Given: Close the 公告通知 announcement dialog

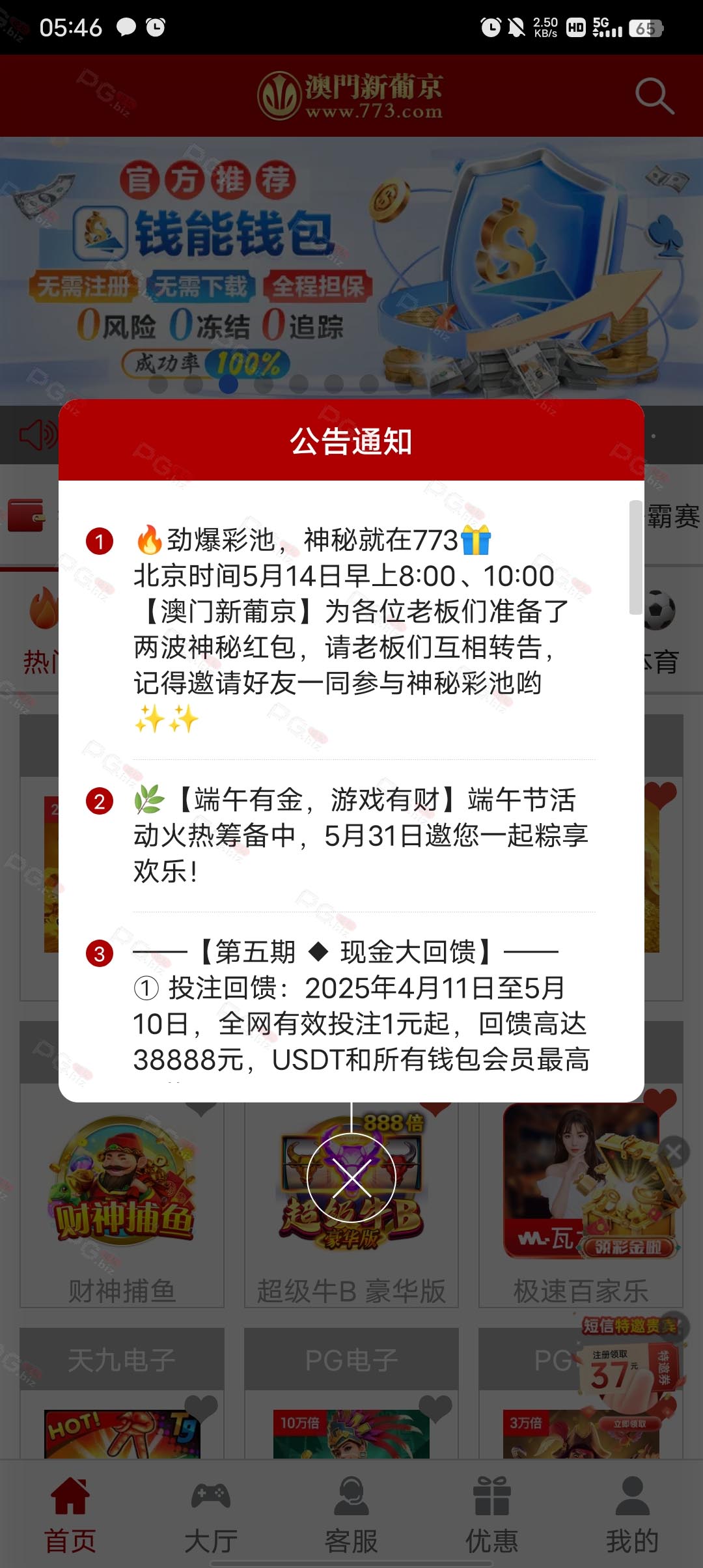Looking at the screenshot, I should [x=351, y=1177].
